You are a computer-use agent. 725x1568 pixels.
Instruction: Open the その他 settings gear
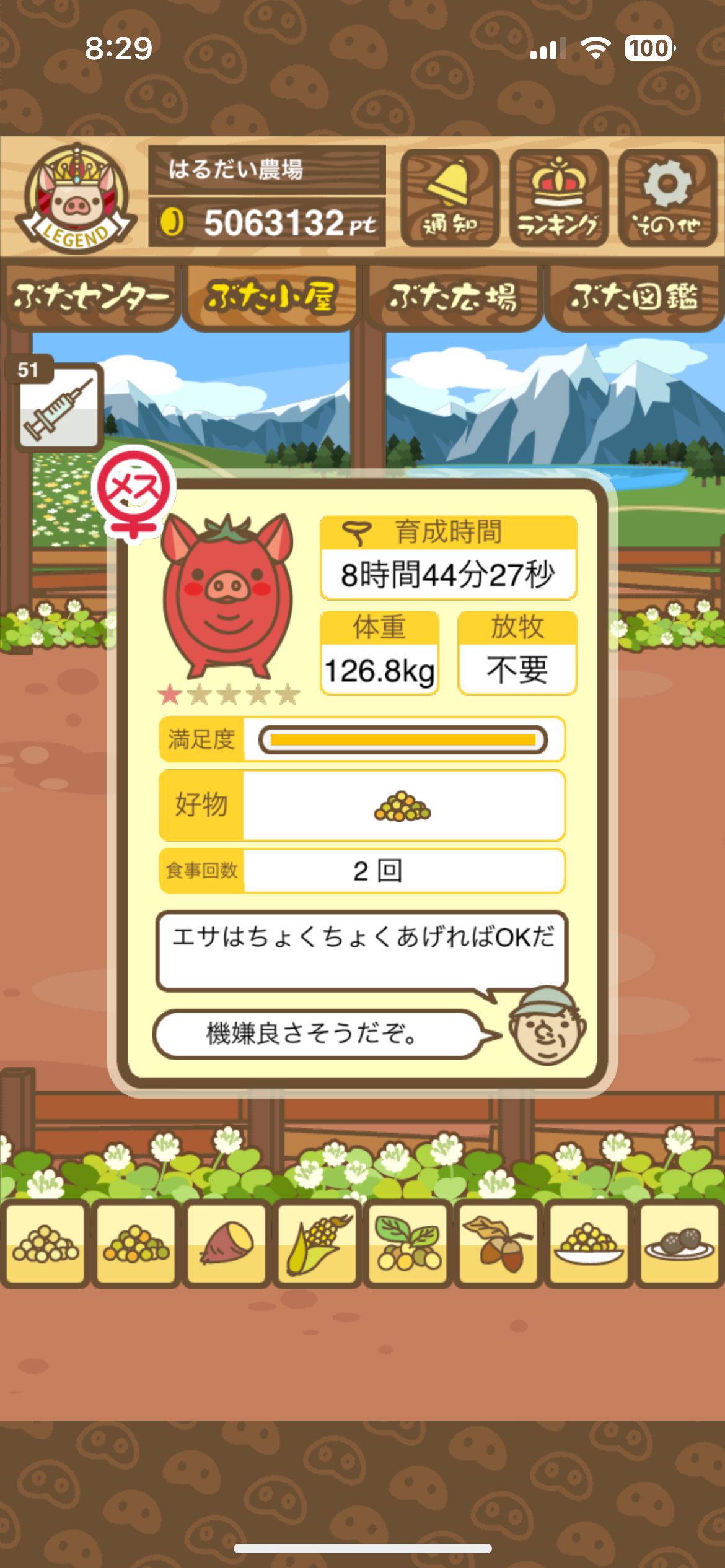click(667, 198)
